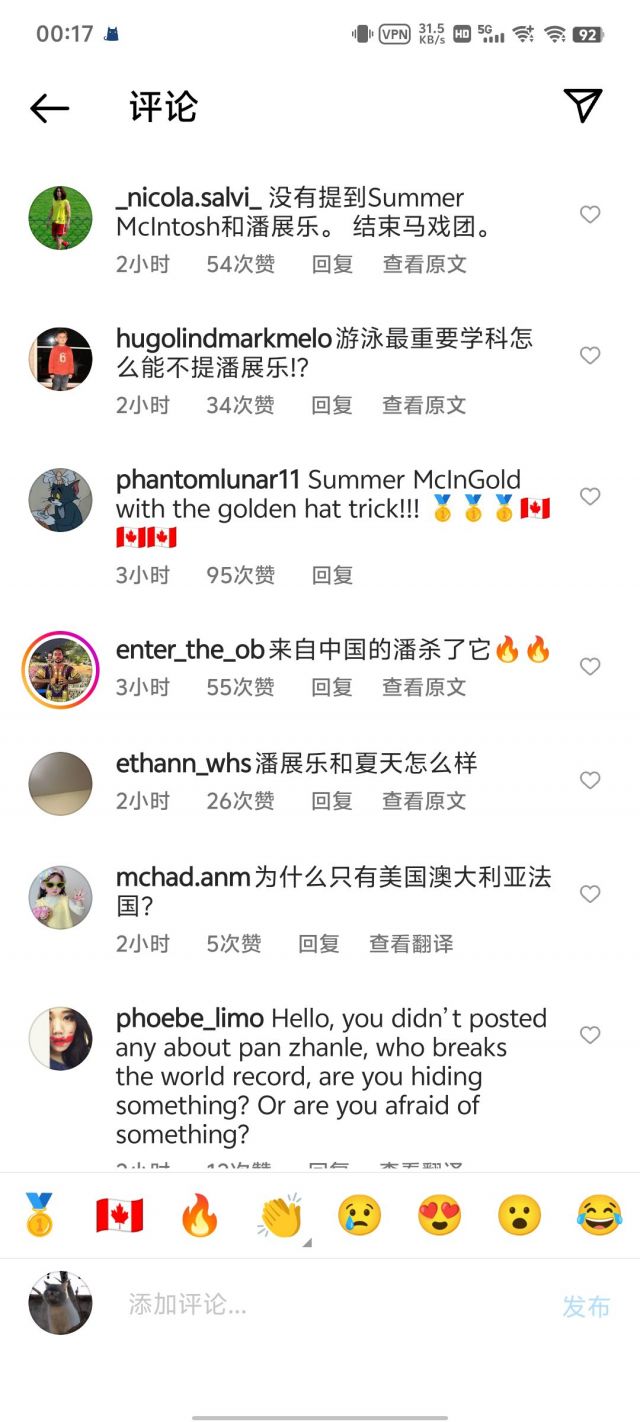Tap the 发布 post button
640x1422 pixels.
point(586,1306)
